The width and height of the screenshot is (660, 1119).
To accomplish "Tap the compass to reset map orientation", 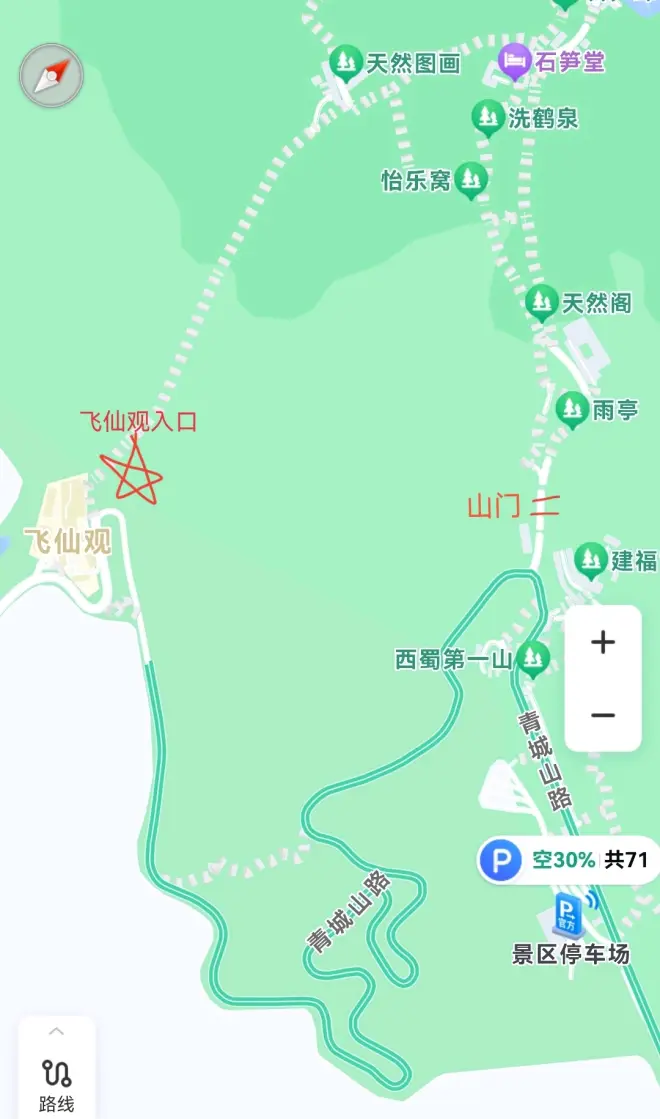I will click(x=52, y=76).
